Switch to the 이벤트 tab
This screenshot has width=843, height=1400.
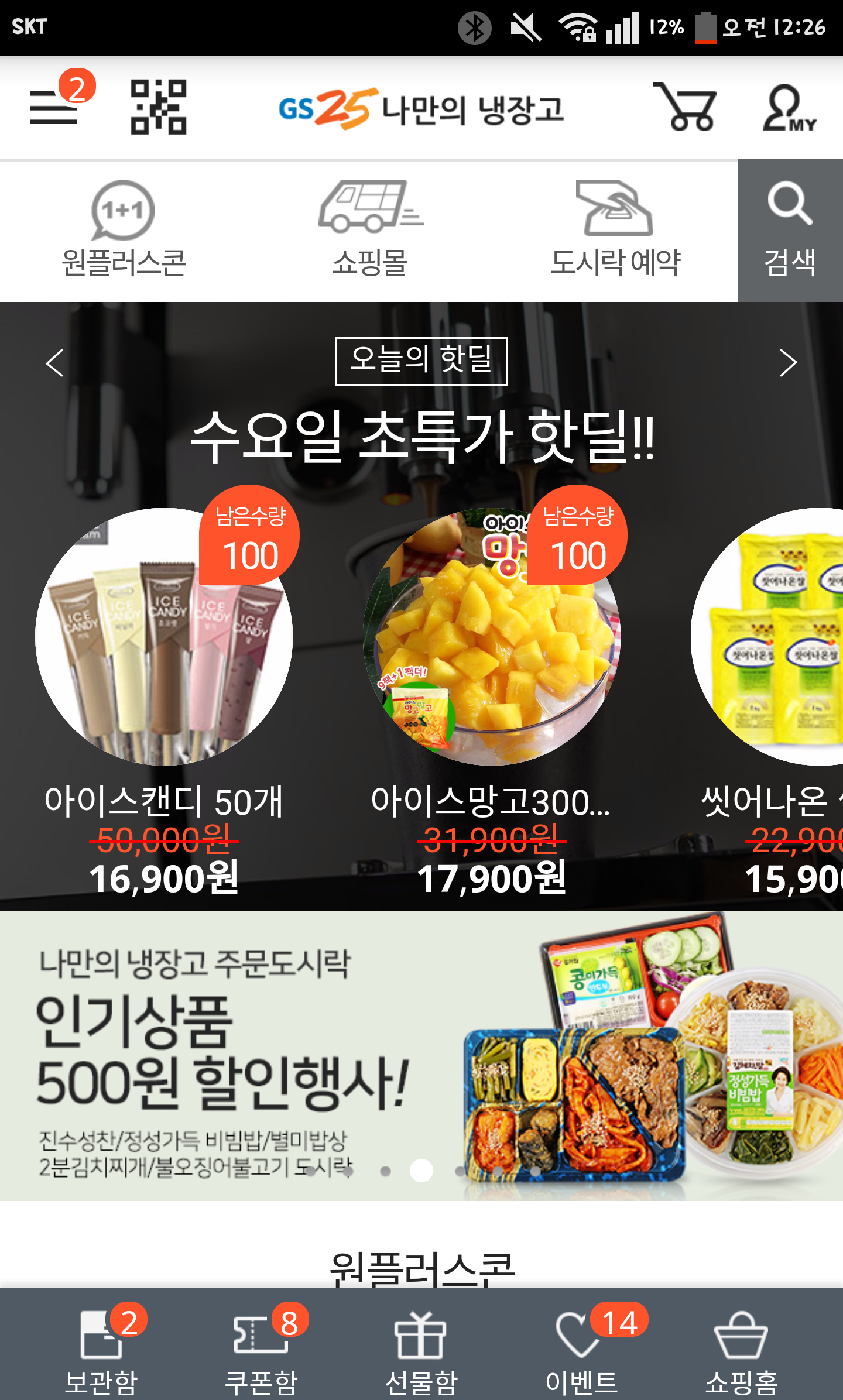pyautogui.click(x=581, y=1352)
